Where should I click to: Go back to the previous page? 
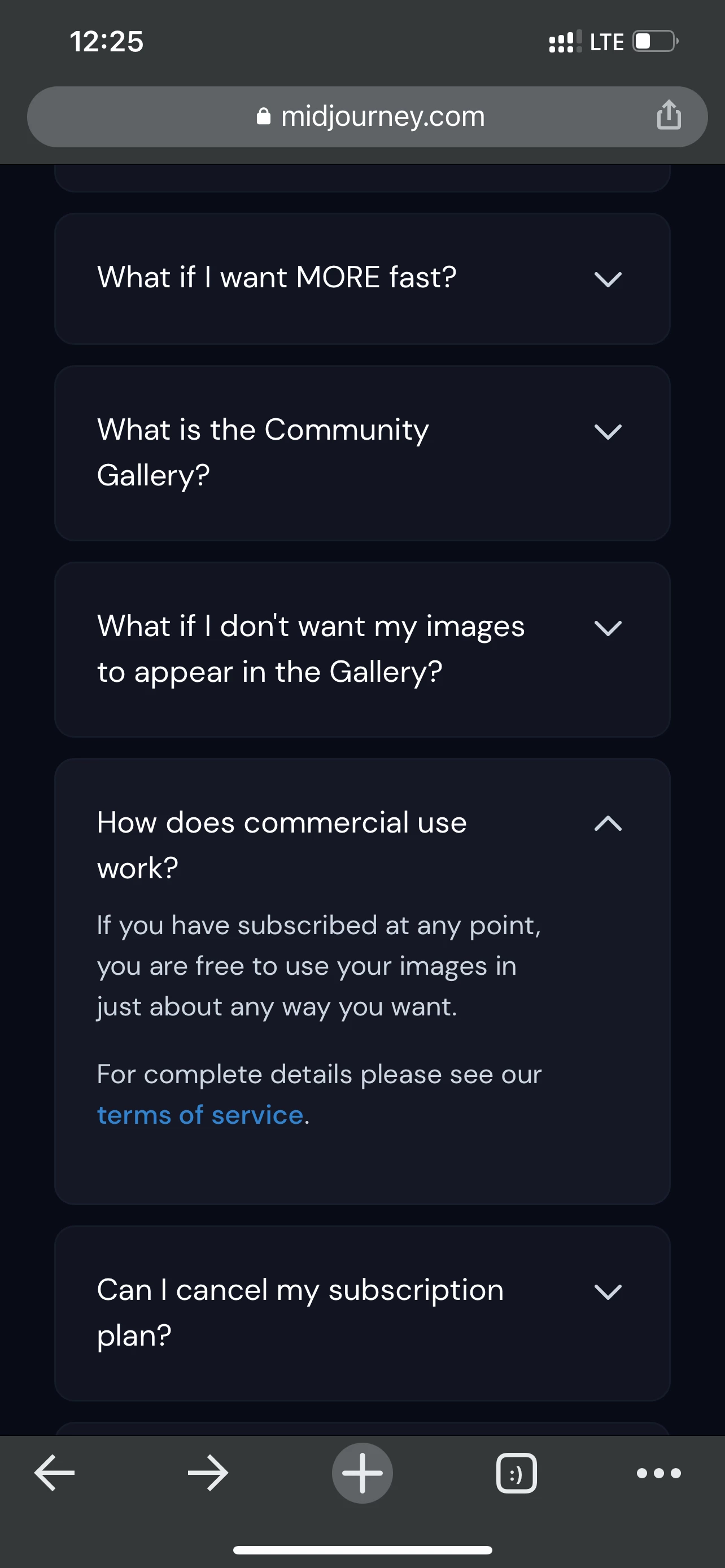click(55, 1473)
